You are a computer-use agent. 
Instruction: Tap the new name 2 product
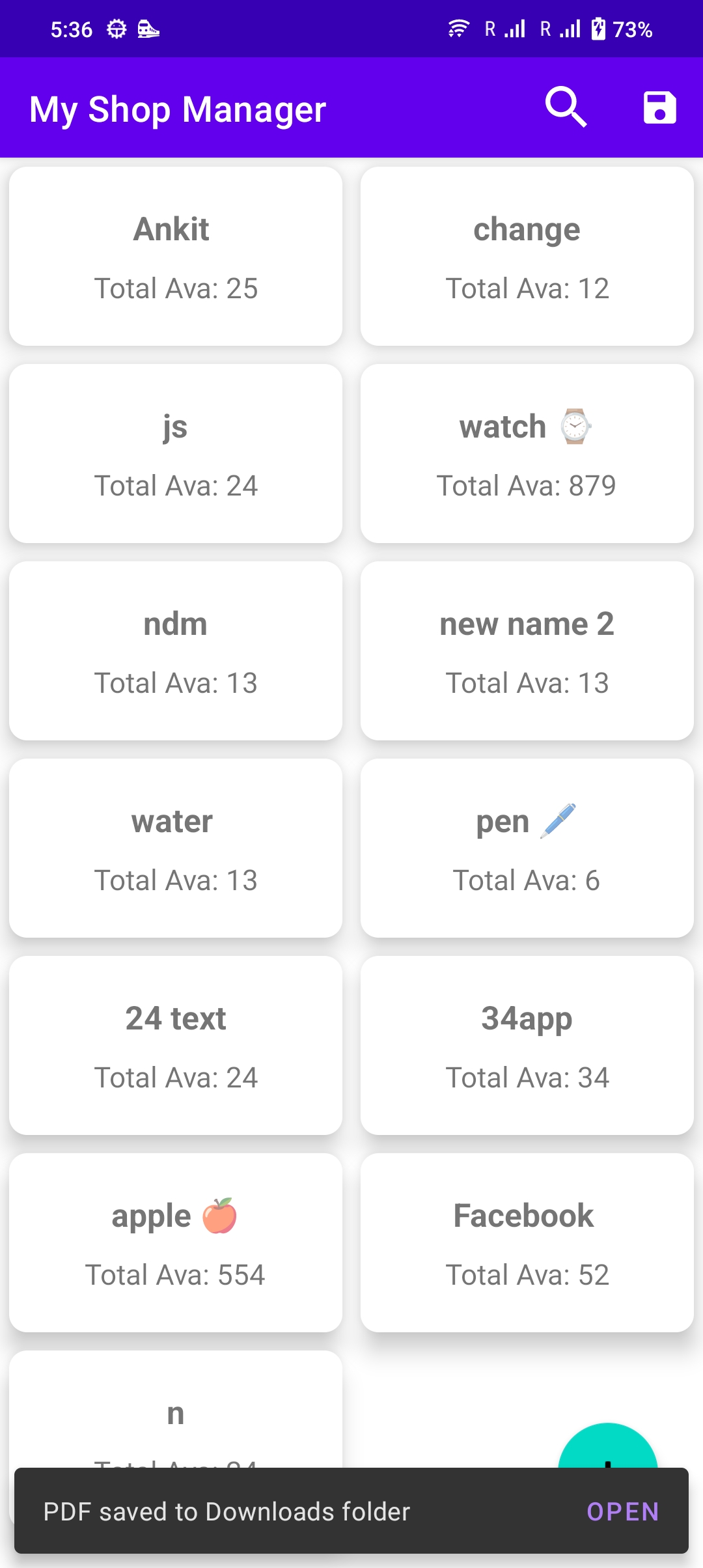click(x=526, y=651)
